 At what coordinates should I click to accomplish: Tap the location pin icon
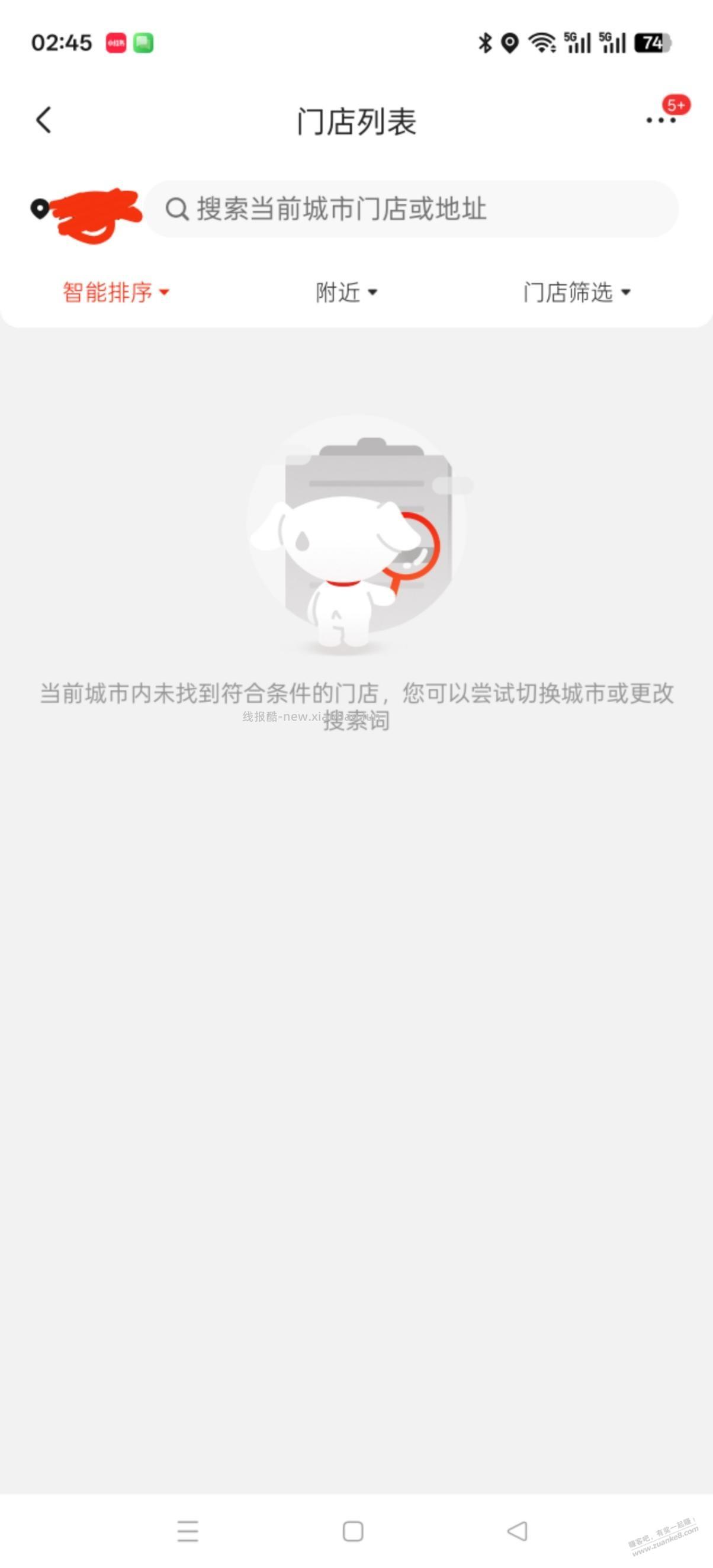pyautogui.click(x=40, y=210)
